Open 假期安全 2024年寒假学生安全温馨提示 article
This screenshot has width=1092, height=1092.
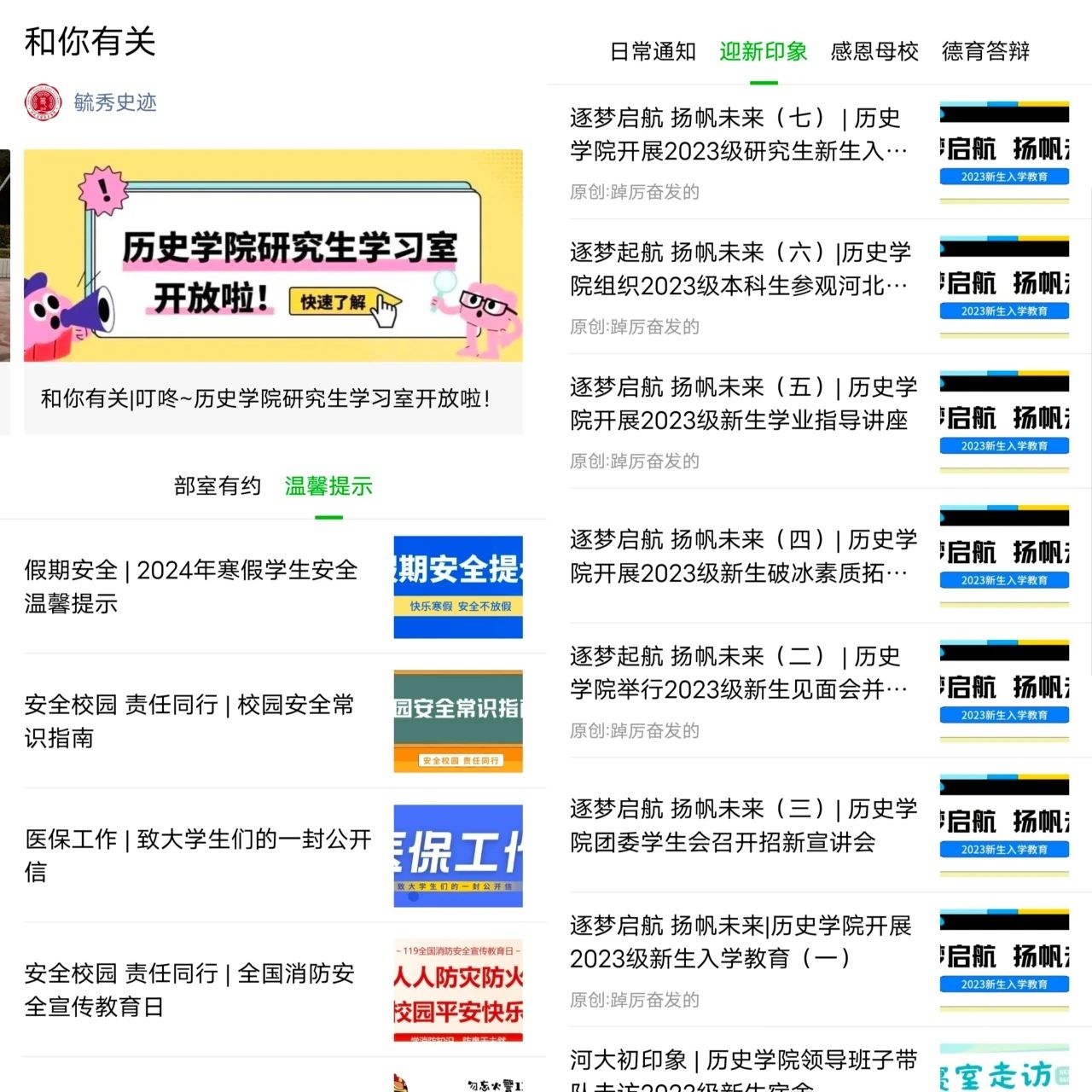coord(192,586)
